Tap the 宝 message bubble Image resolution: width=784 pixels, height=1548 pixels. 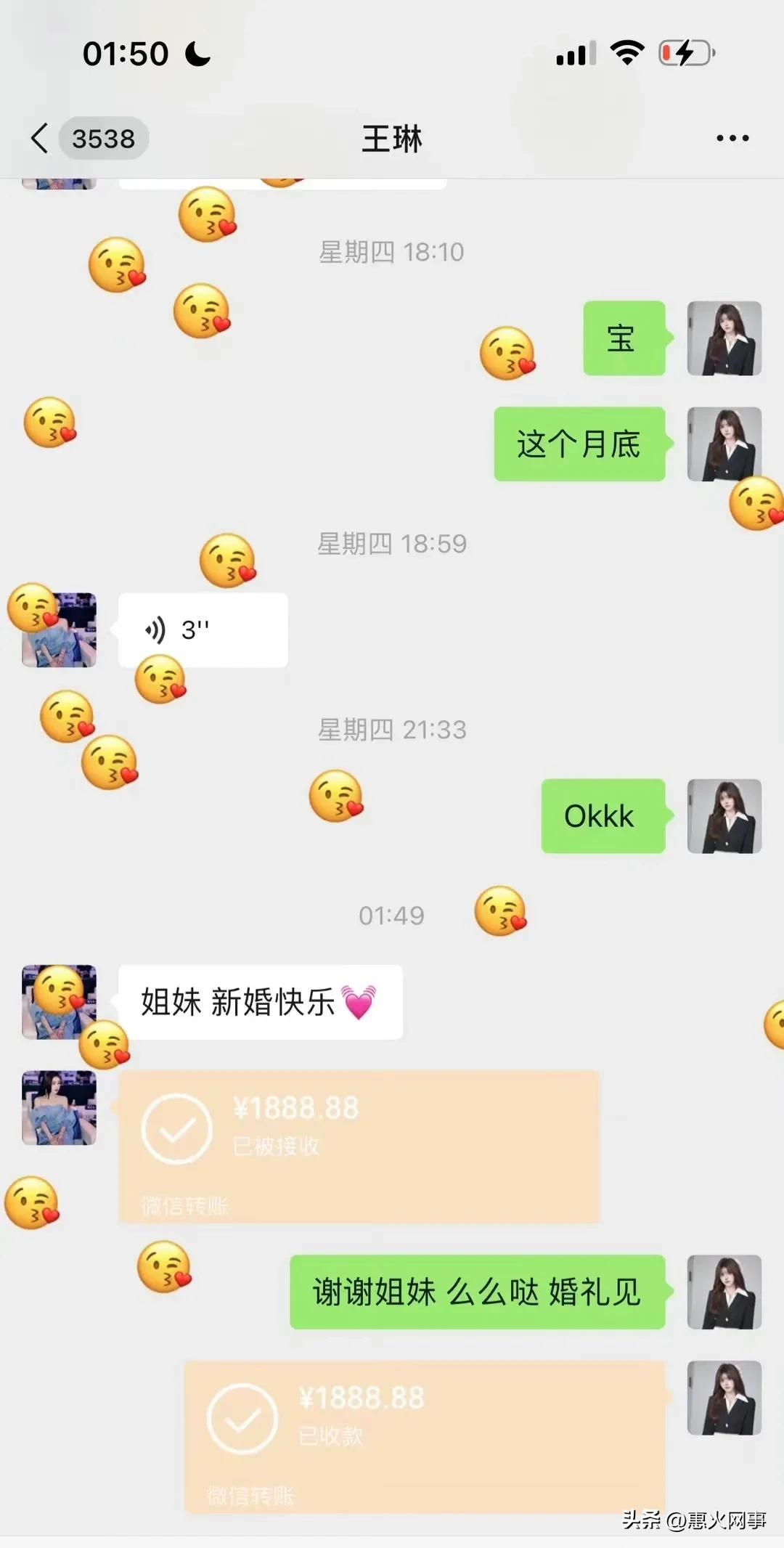click(x=623, y=339)
